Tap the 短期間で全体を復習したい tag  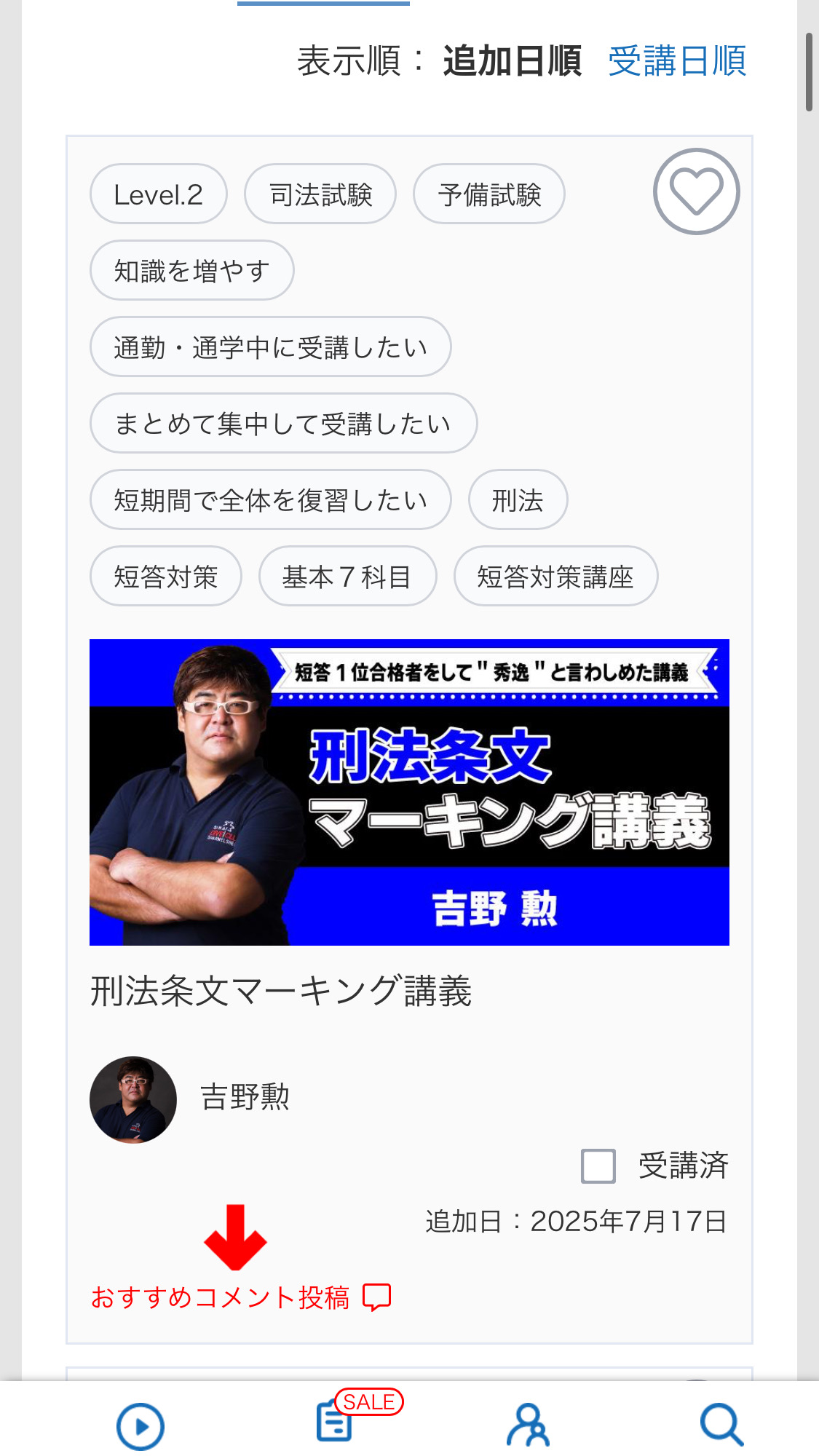(271, 500)
